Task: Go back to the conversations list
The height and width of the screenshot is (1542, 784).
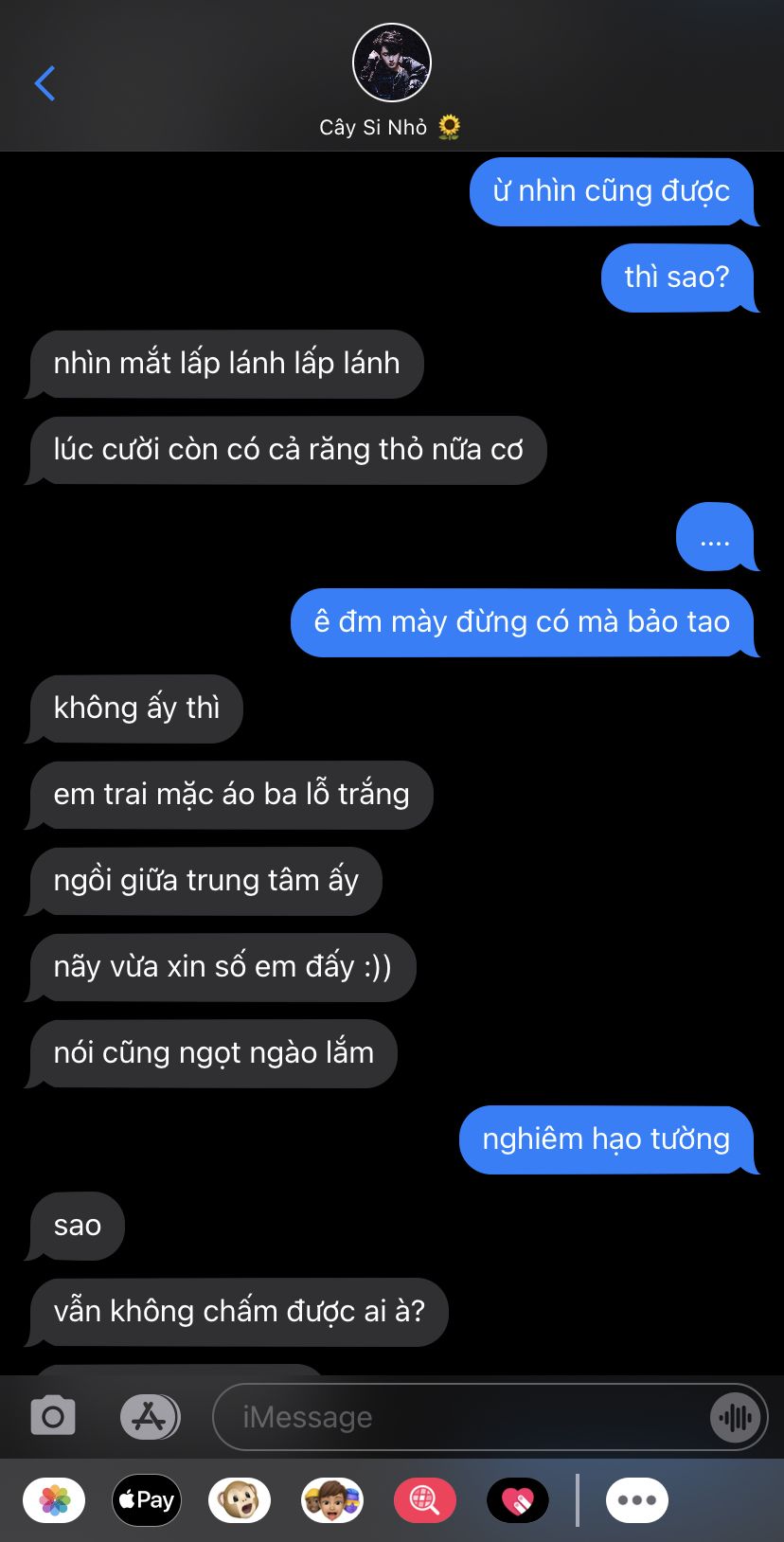Action: pos(45,83)
